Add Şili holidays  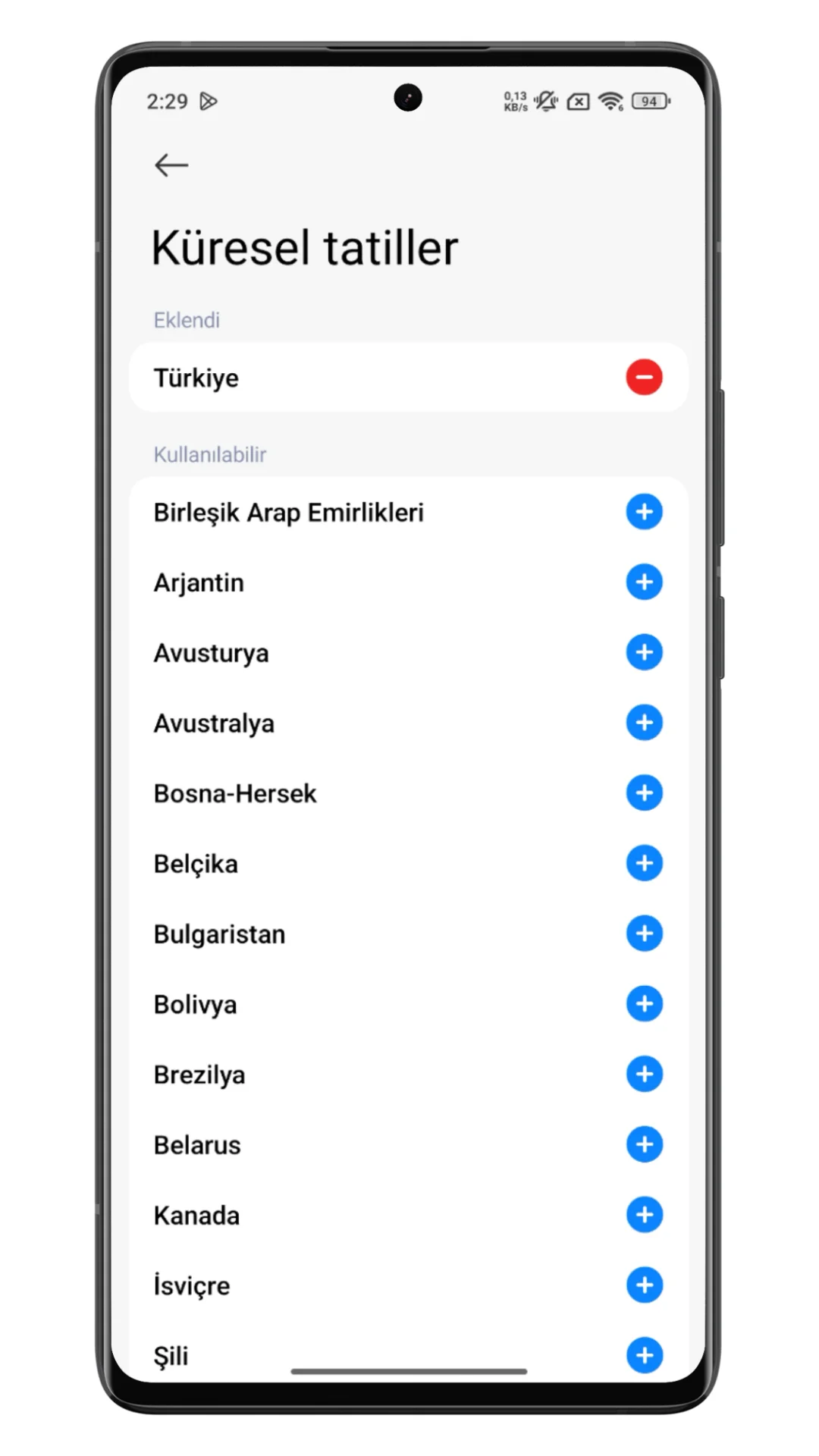click(x=644, y=1355)
